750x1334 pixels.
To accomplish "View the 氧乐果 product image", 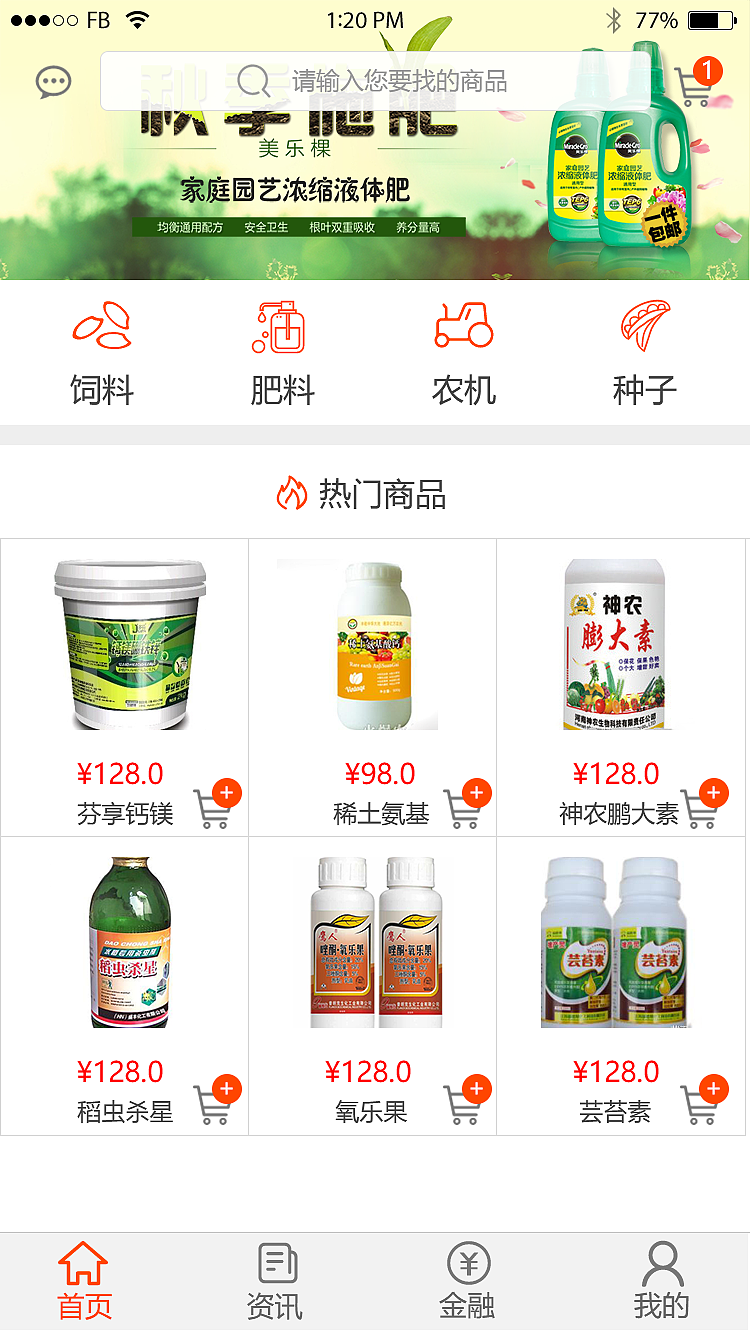I will pyautogui.click(x=372, y=940).
